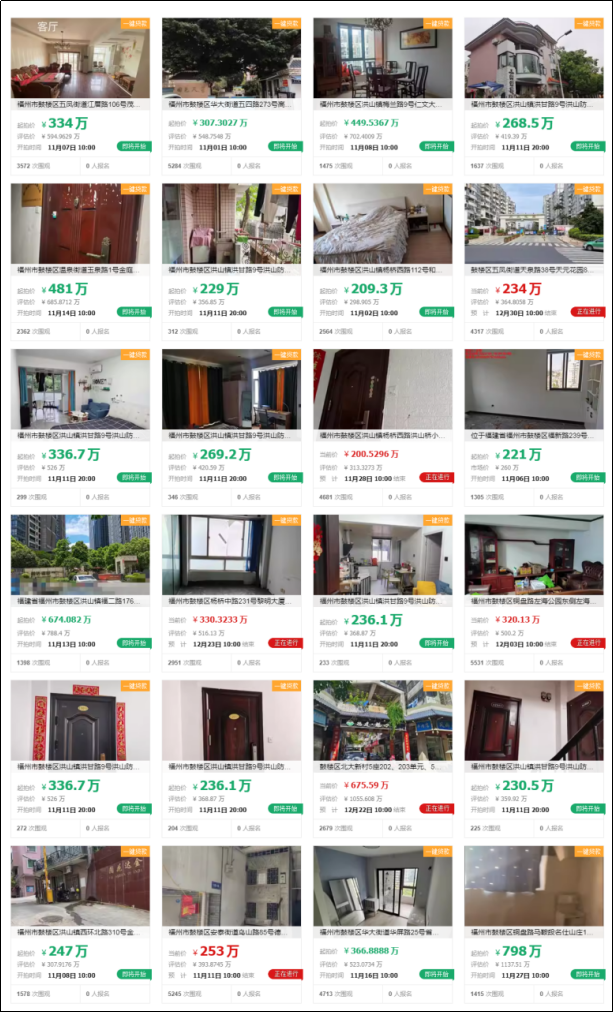Open the listing priced 269.2万
This screenshot has width=613, height=1013.
tap(231, 390)
